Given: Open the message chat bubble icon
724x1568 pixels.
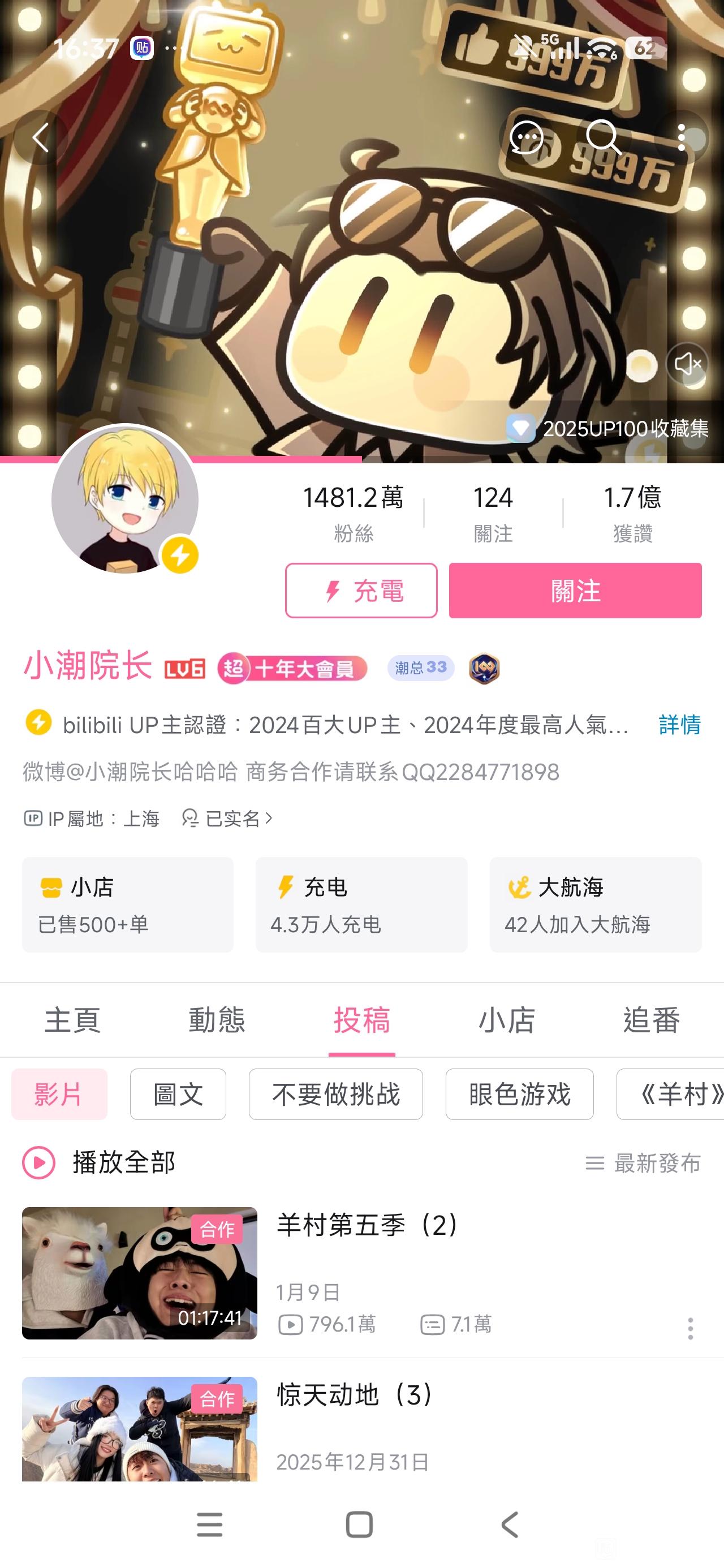Looking at the screenshot, I should (526, 138).
